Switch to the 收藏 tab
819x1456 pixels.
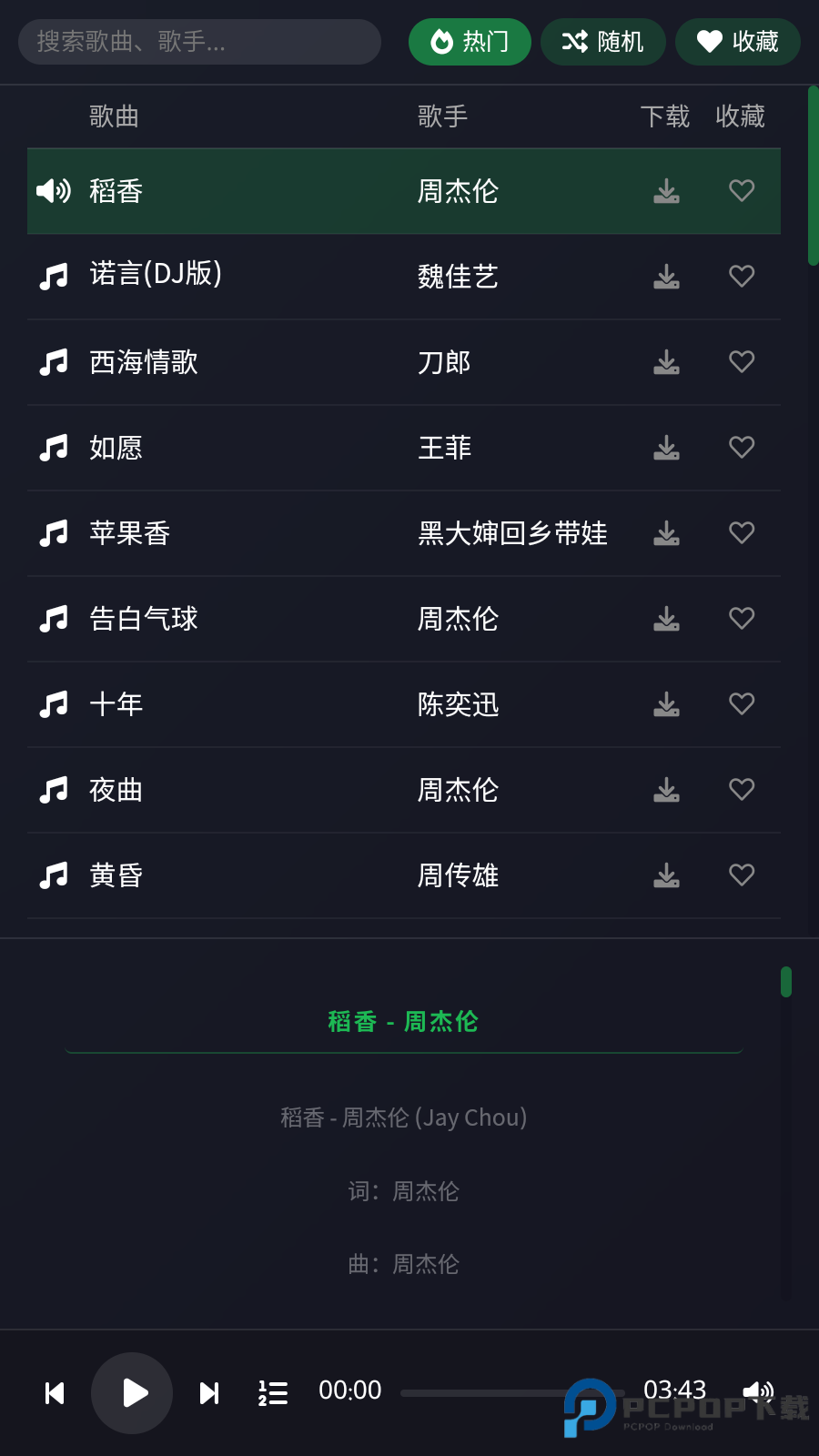(x=738, y=41)
